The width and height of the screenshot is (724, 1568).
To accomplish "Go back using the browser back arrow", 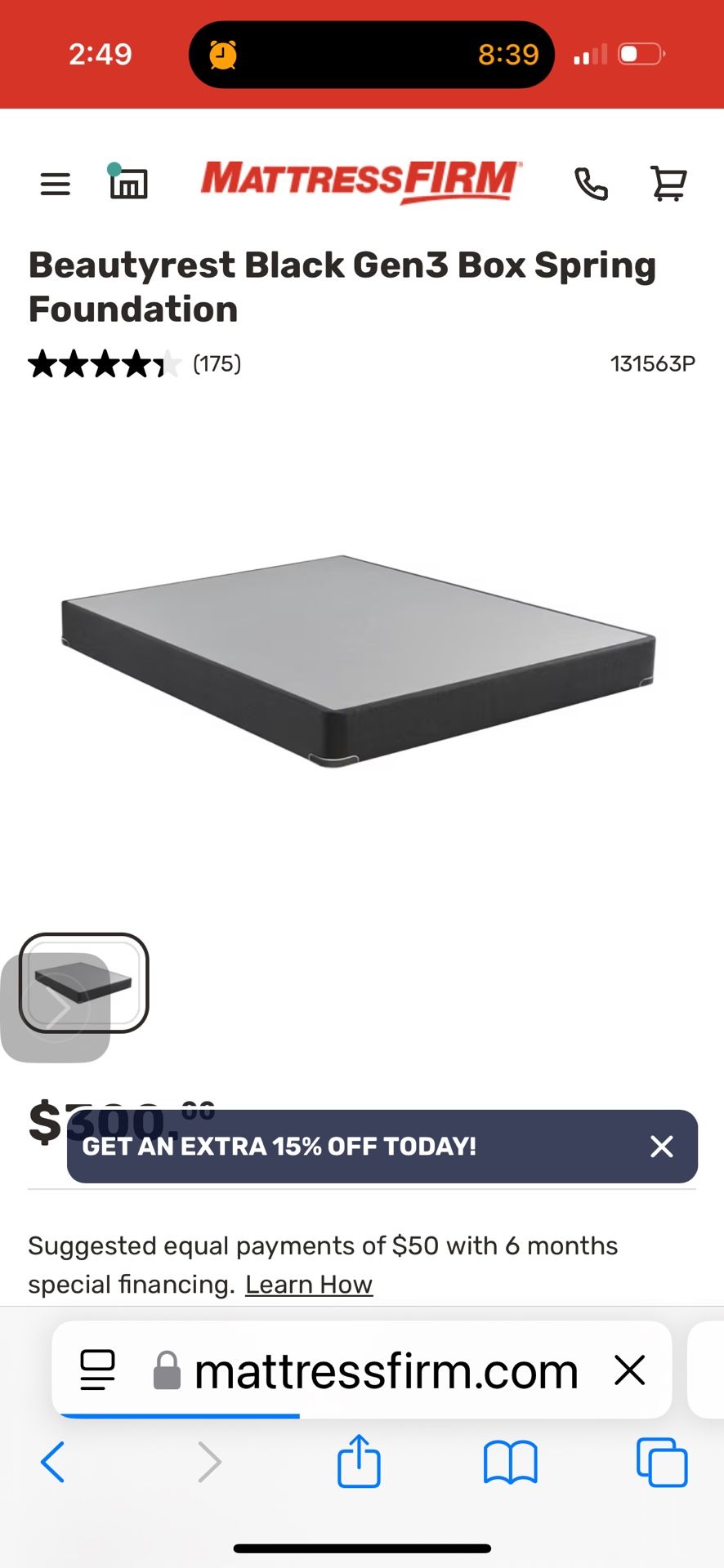I will click(x=52, y=1462).
